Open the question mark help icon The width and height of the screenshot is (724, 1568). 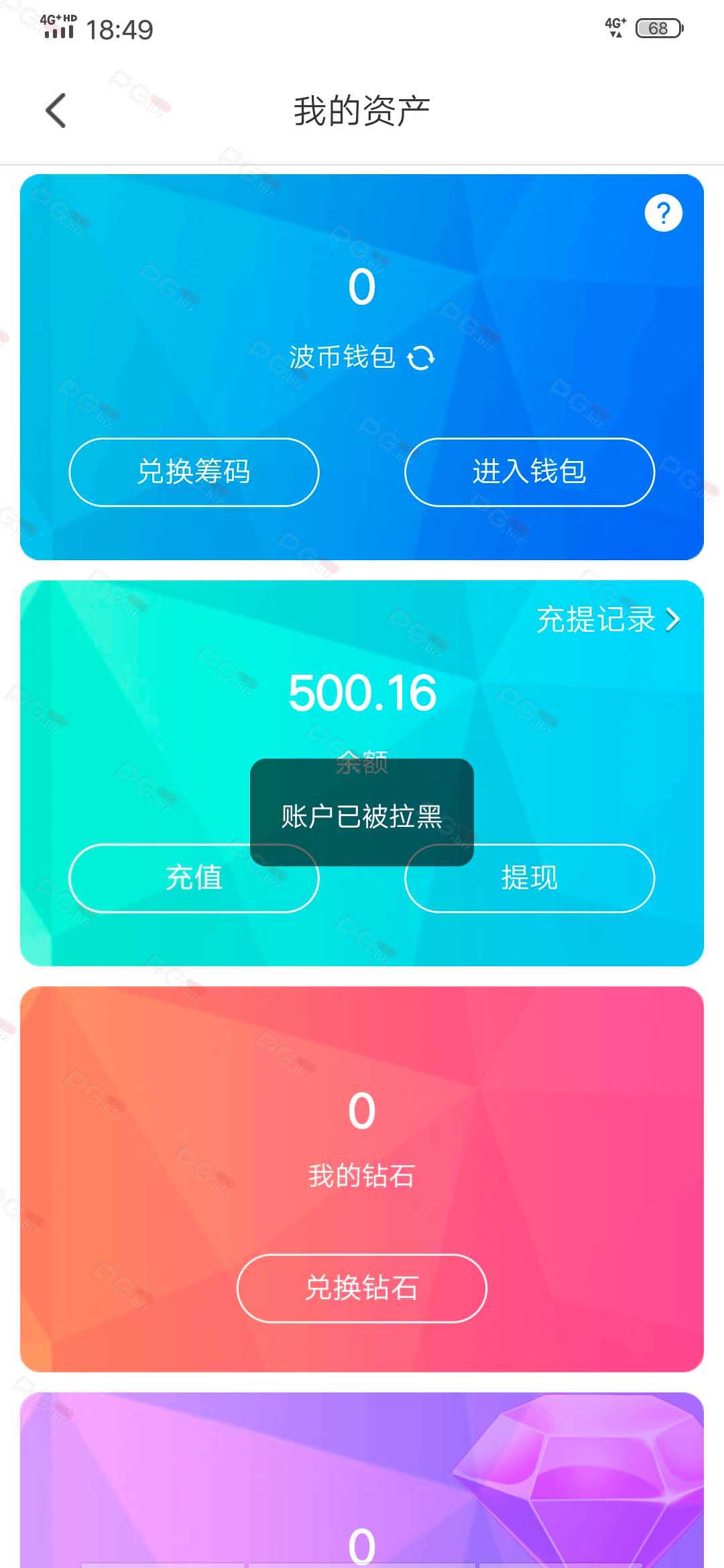(663, 213)
